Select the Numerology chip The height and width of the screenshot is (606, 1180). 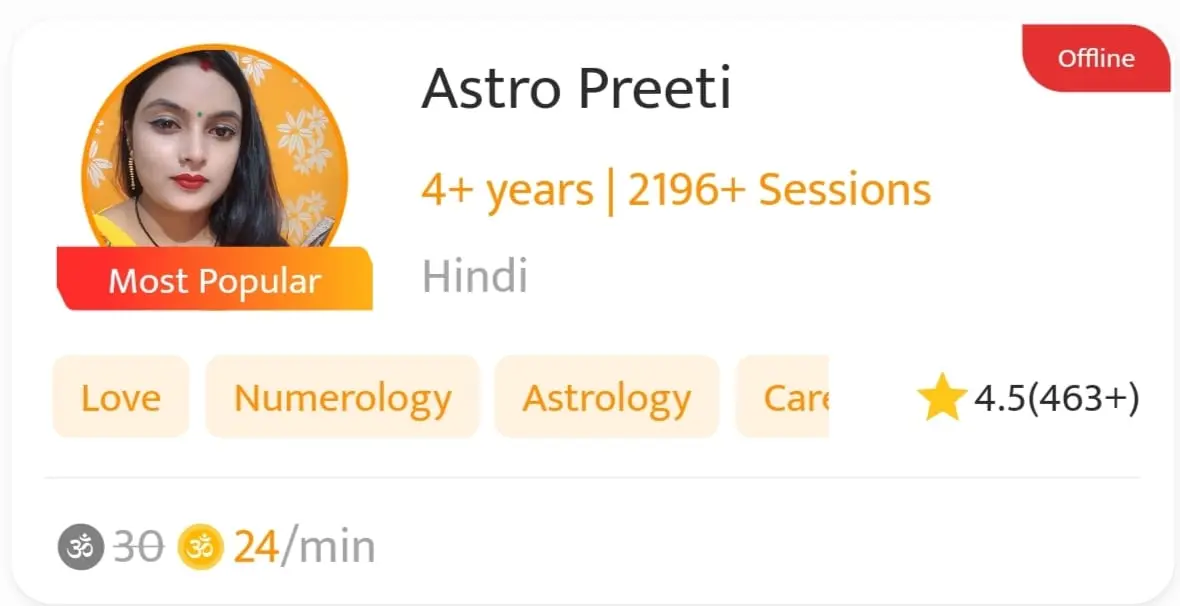pyautogui.click(x=342, y=398)
